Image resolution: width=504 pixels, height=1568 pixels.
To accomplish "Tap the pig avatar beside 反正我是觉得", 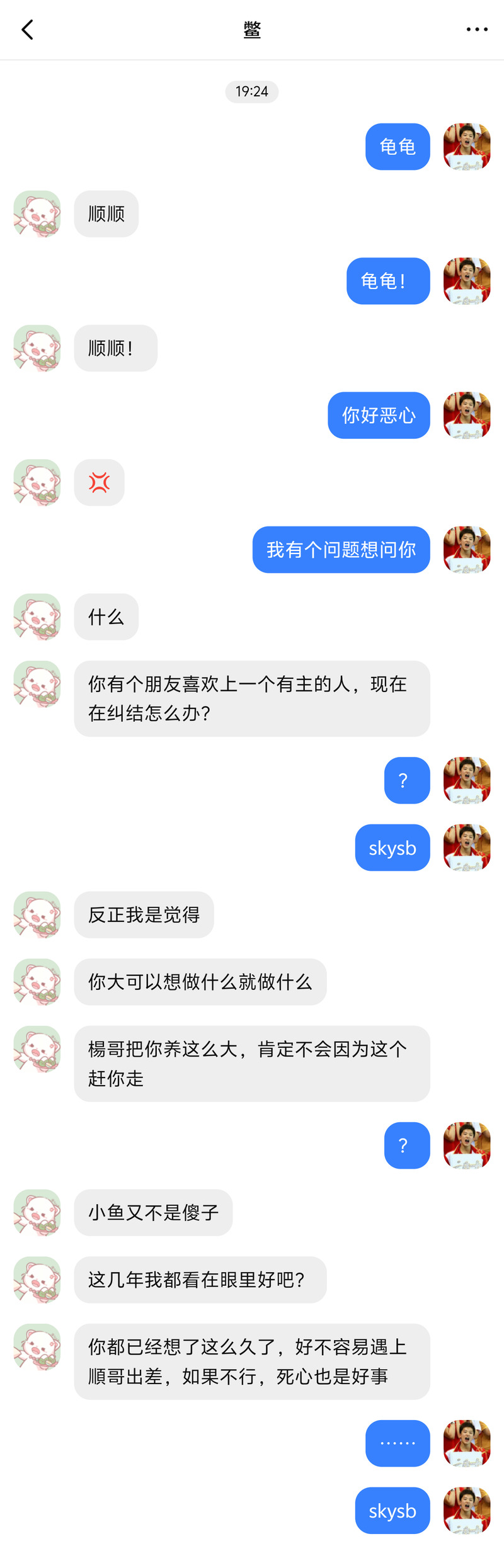I will point(37,915).
